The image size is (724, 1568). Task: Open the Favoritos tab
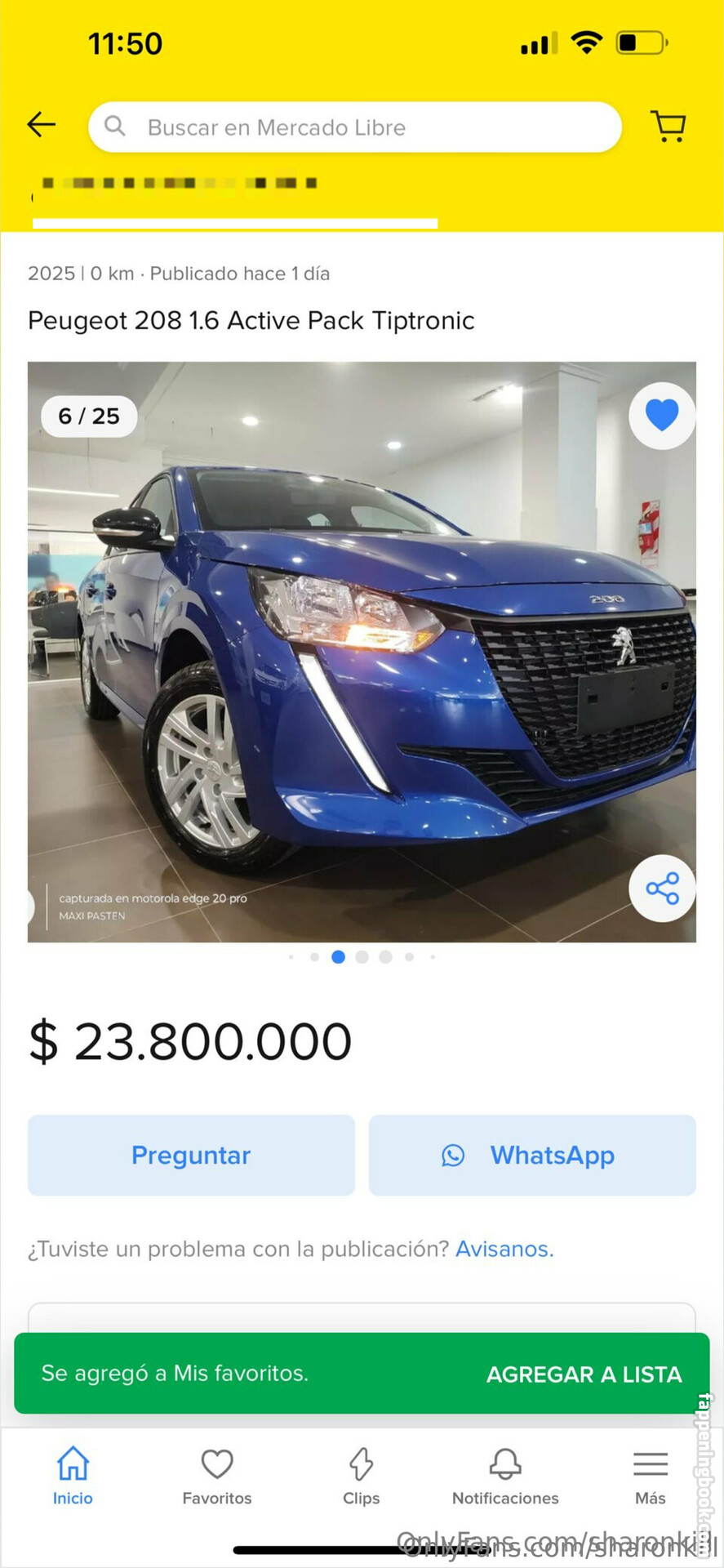(217, 1476)
